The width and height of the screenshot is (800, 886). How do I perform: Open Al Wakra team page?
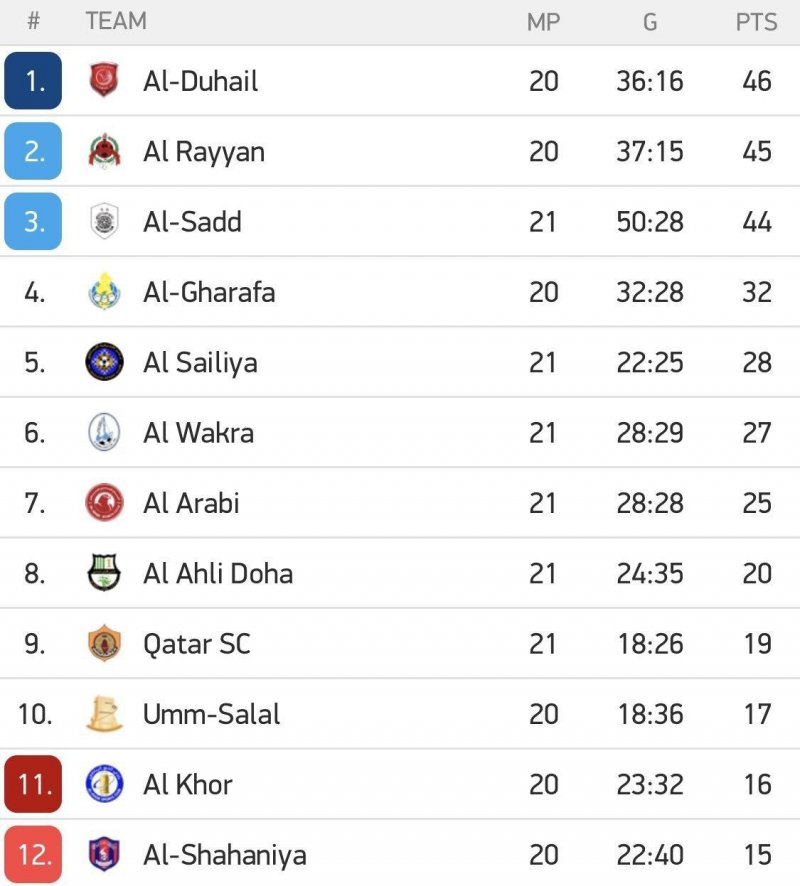[x=198, y=433]
